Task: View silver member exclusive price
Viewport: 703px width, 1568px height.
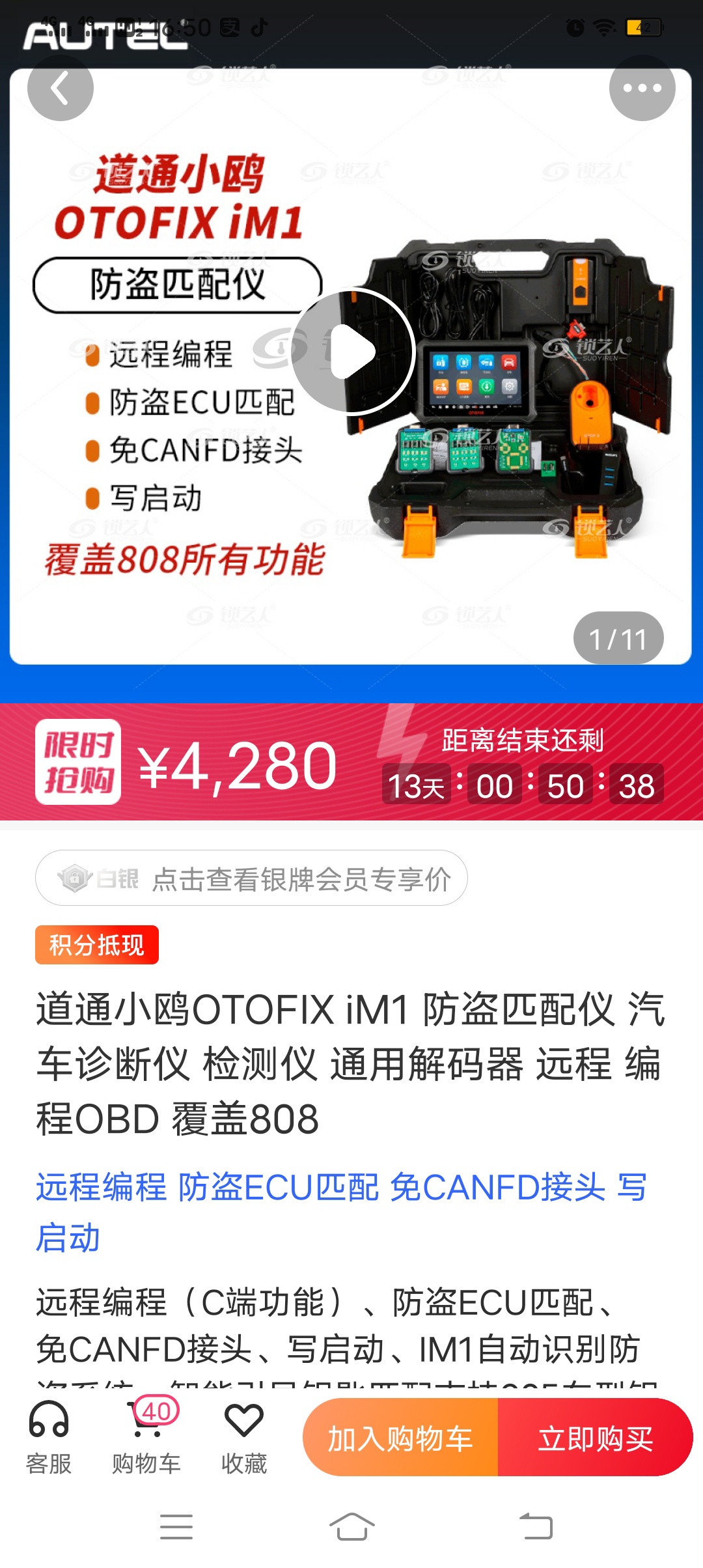Action: [x=251, y=878]
